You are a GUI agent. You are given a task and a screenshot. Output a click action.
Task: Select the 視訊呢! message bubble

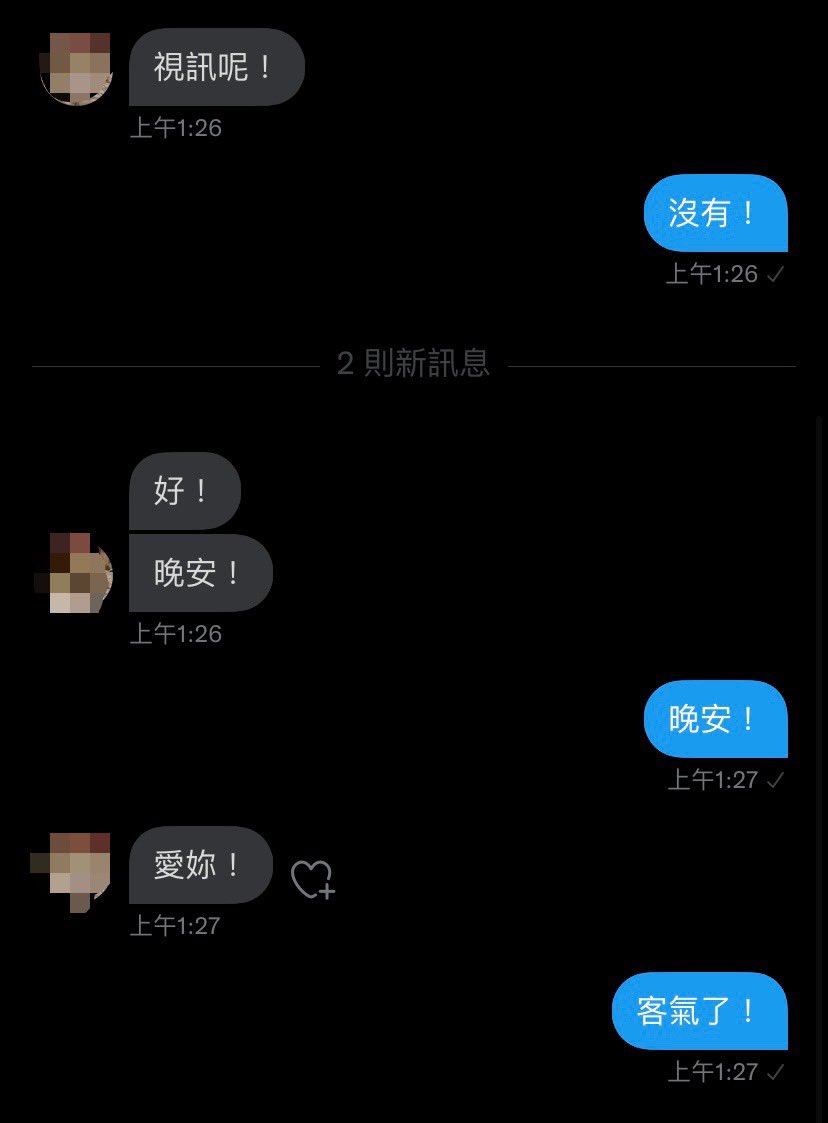[x=216, y=66]
